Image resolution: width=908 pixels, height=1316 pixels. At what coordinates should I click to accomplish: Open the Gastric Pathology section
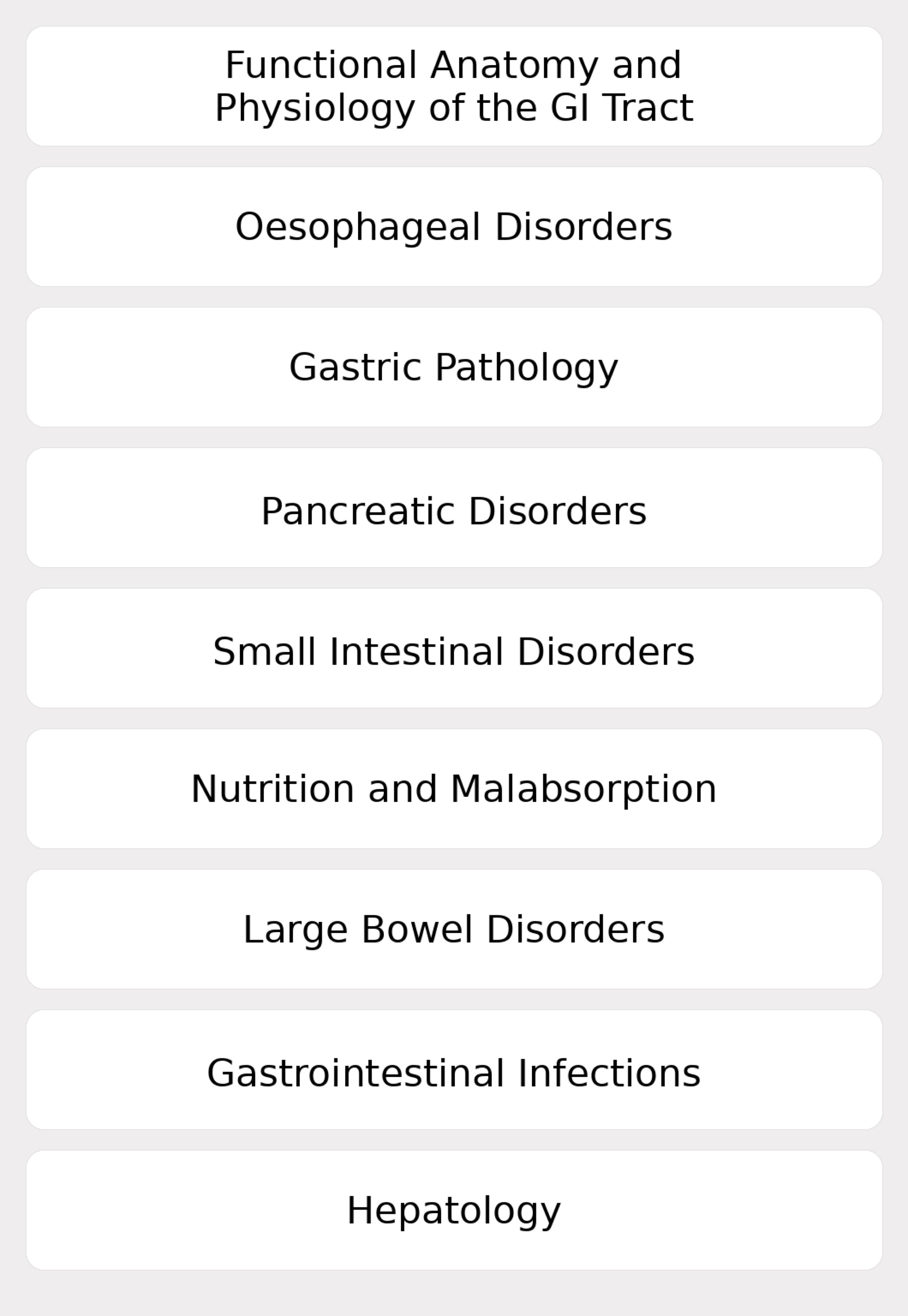(x=454, y=367)
